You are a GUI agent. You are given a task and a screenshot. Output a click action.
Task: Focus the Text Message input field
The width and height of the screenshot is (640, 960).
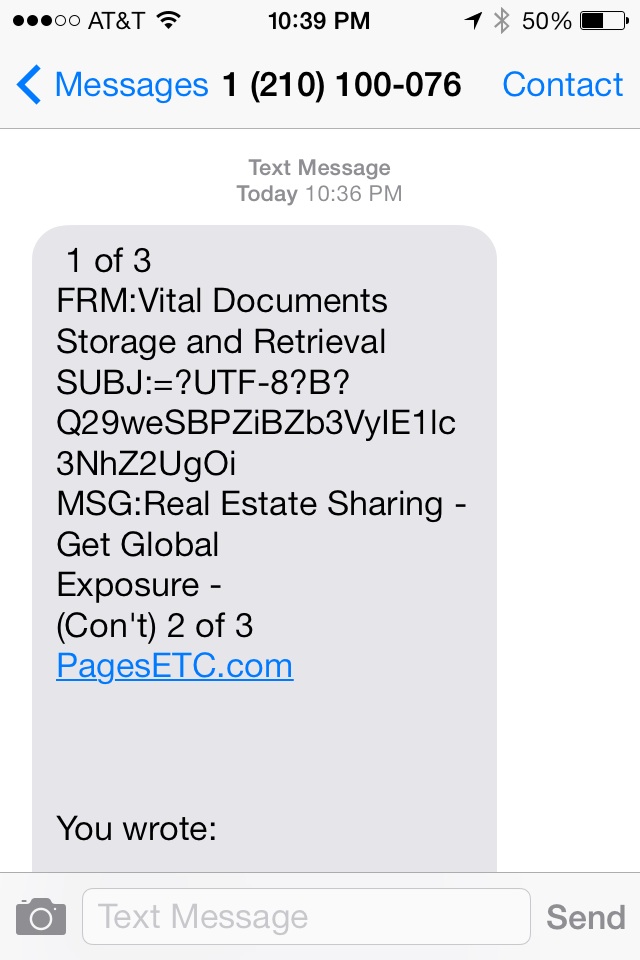click(305, 917)
